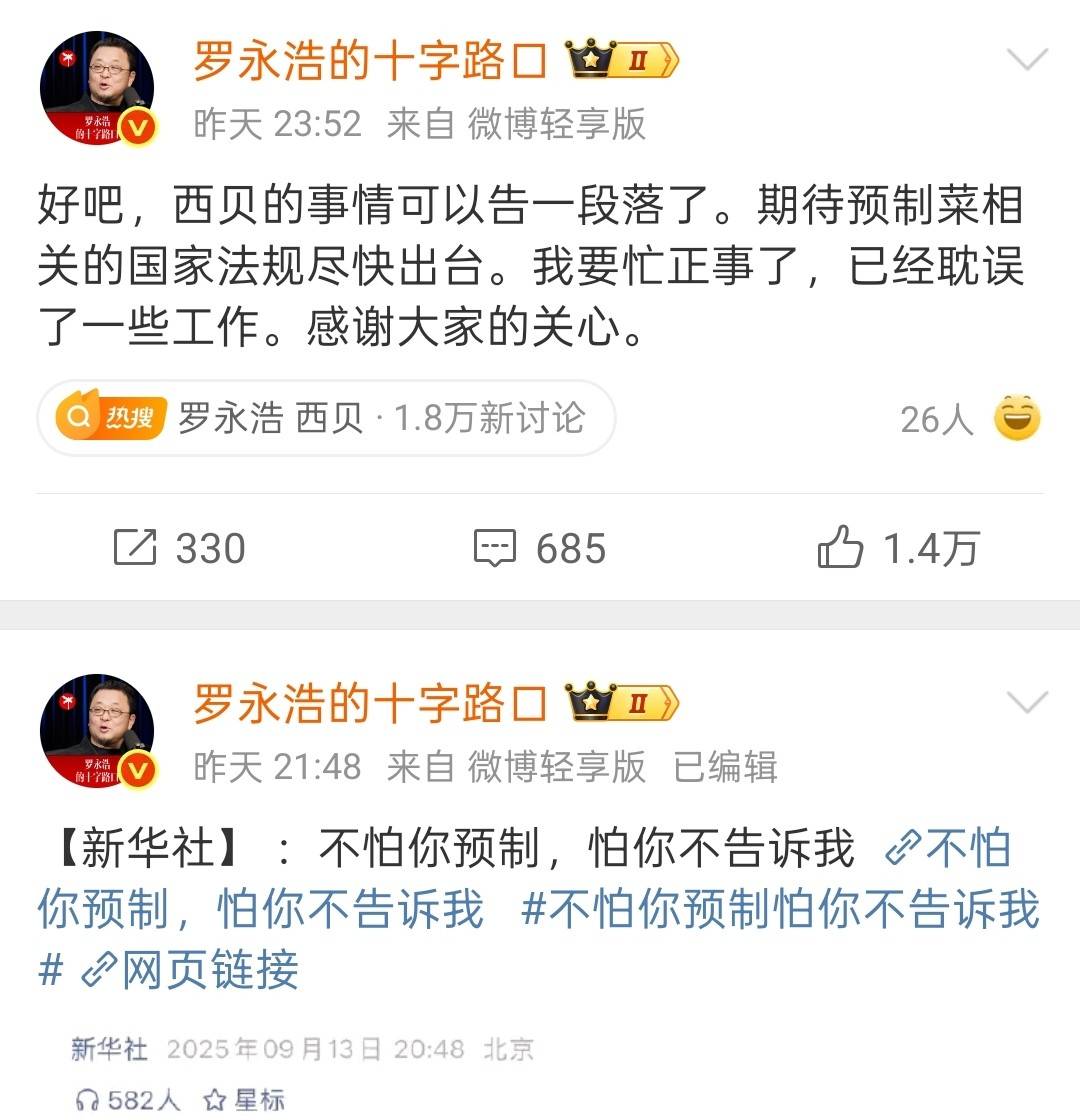Expand the chevron menu on the 21:48 post
This screenshot has width=1080, height=1120.
1026,703
